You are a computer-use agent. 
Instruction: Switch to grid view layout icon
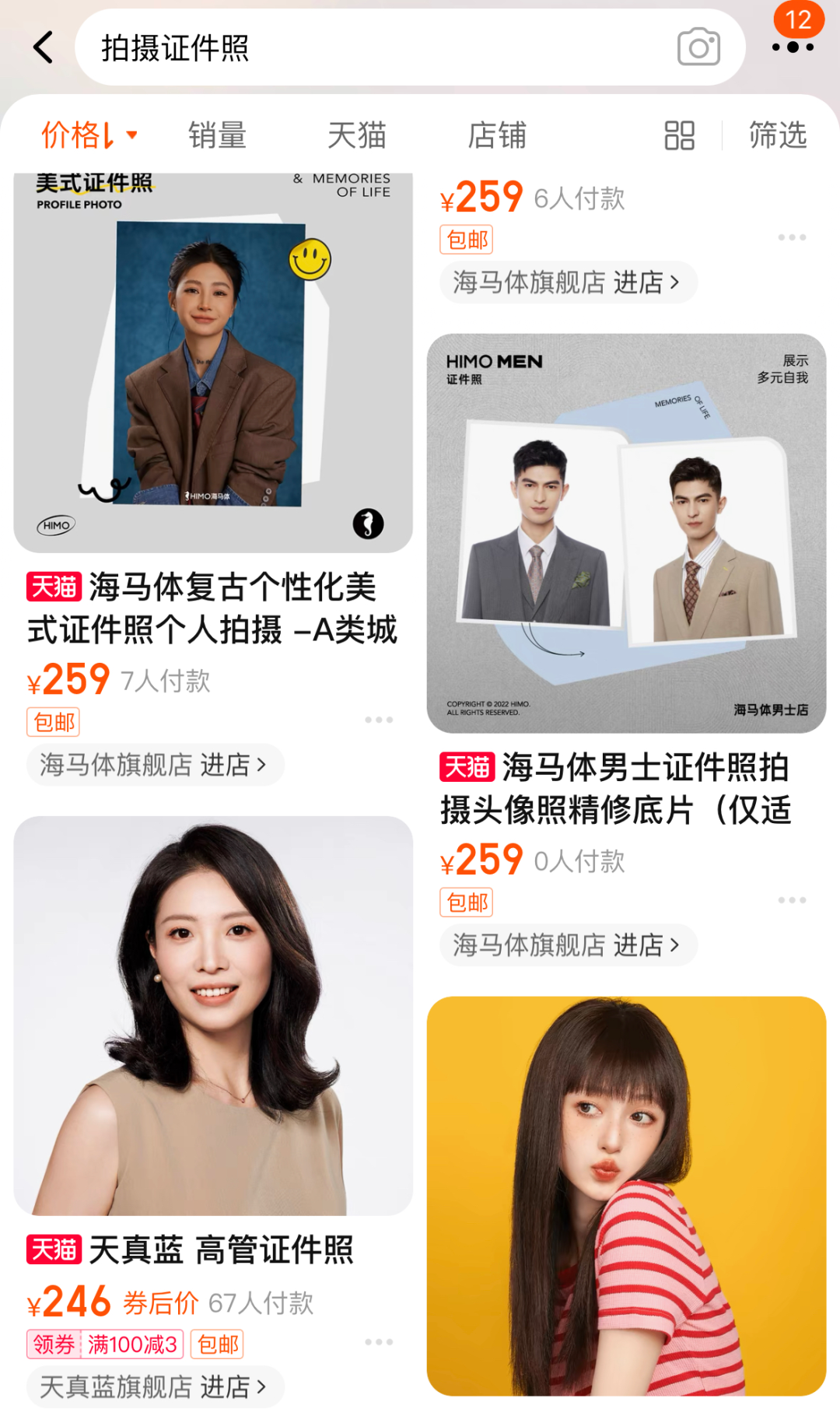678,135
